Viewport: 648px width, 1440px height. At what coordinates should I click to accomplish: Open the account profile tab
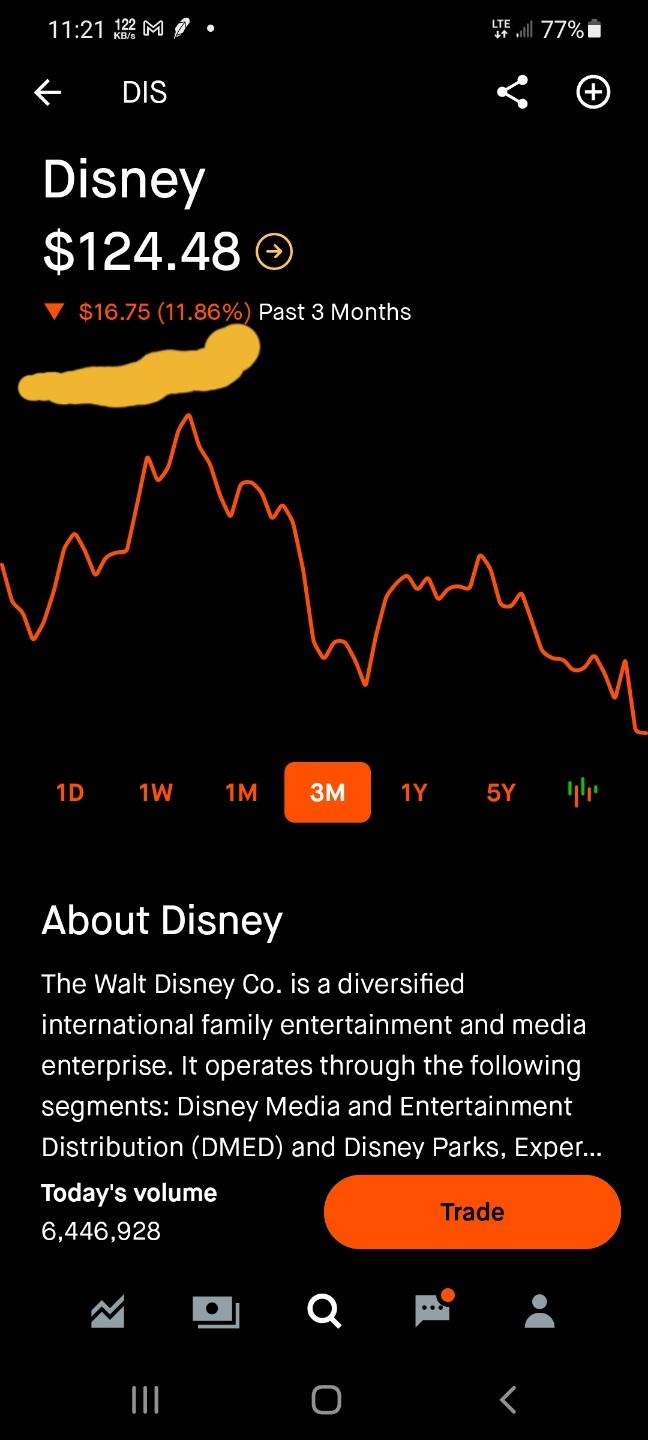point(540,1310)
